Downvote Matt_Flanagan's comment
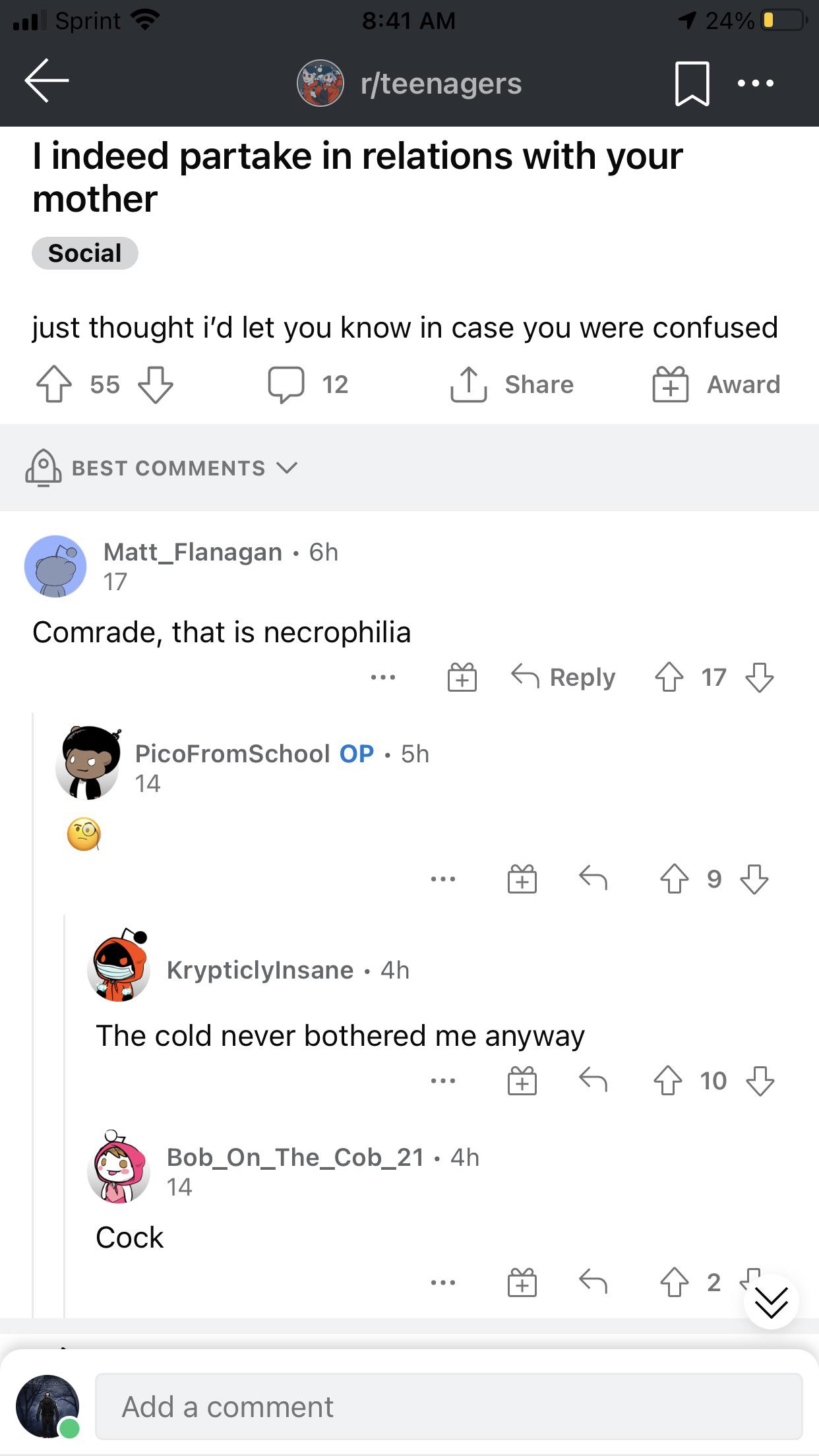This screenshot has height=1456, width=819. [x=760, y=677]
